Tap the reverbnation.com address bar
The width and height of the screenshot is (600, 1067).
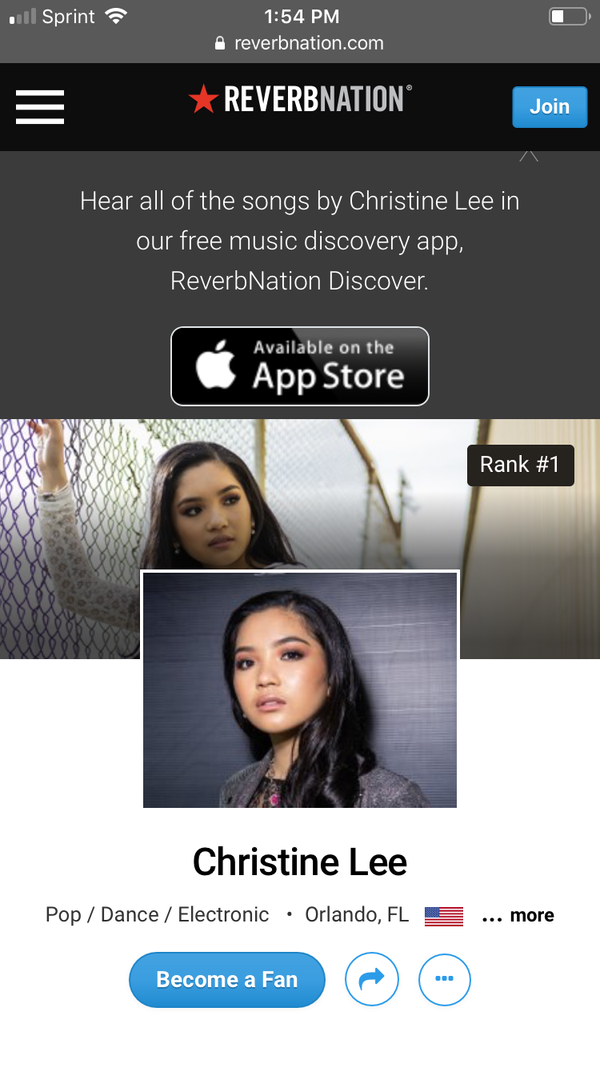[x=300, y=43]
